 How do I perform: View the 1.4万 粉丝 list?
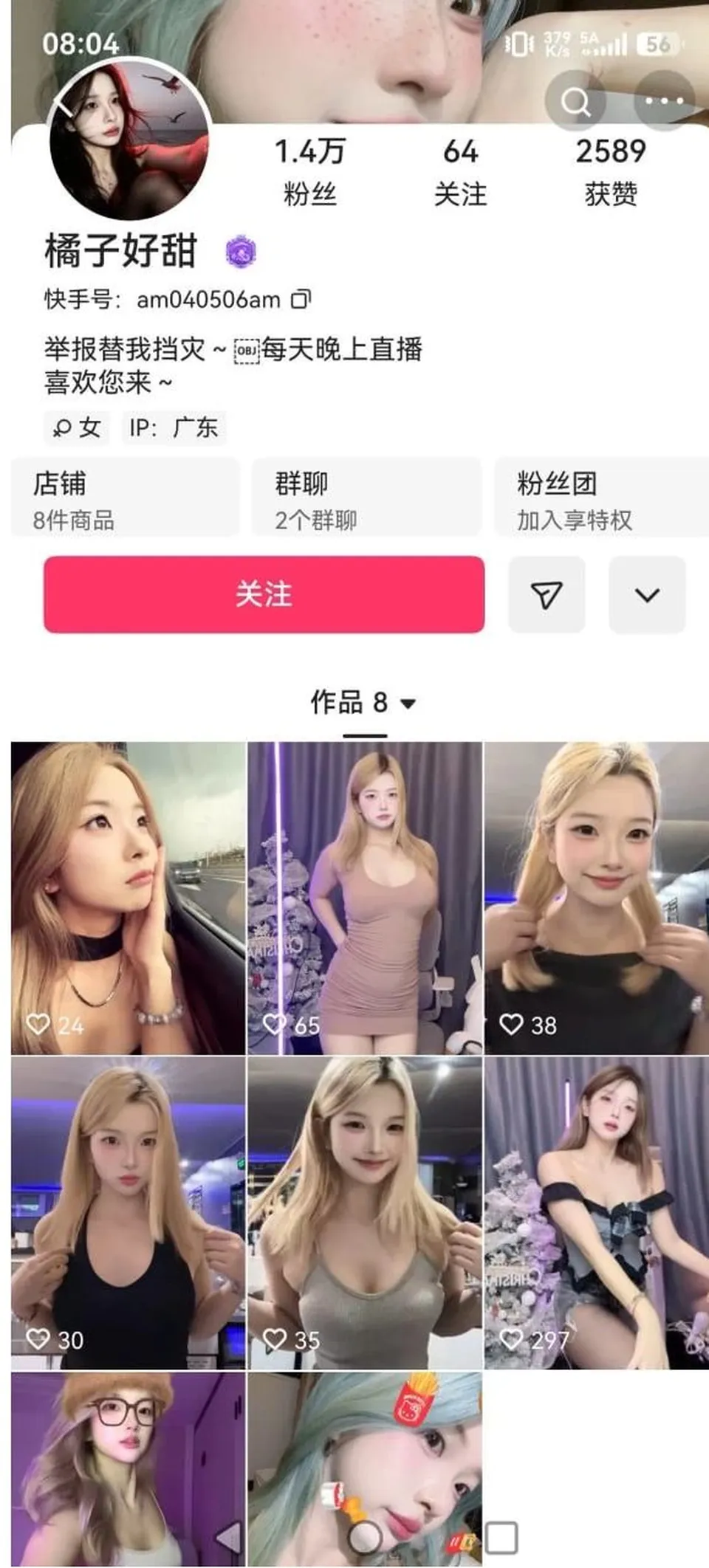[x=310, y=171]
